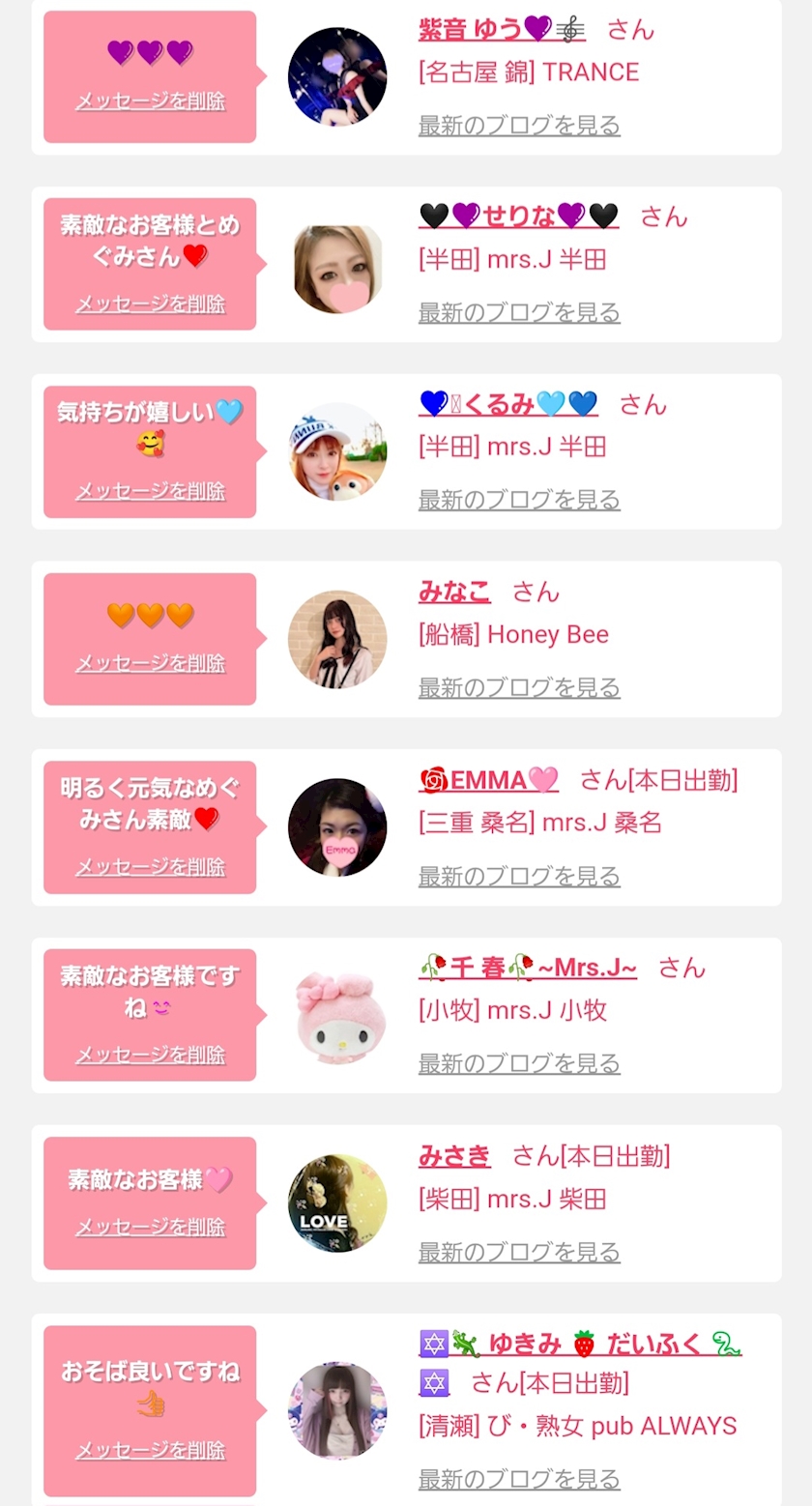View latest blog of ゆきみ だいふく

click(519, 1479)
